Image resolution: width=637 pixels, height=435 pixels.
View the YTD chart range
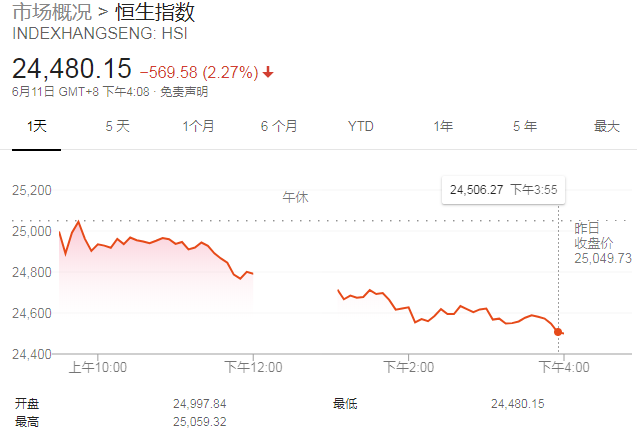(x=360, y=127)
